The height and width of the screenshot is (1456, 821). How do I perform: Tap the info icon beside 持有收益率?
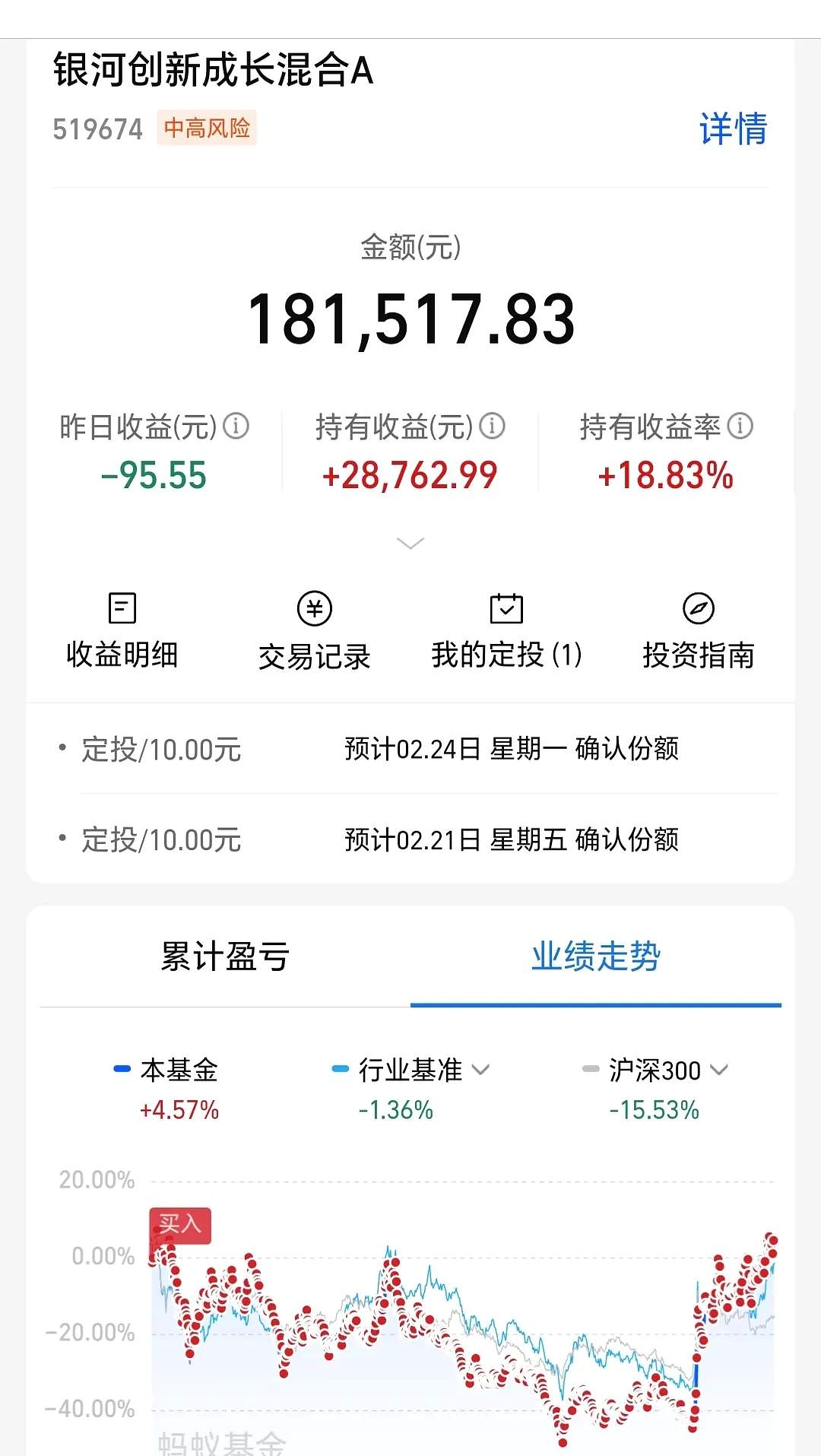pos(741,427)
